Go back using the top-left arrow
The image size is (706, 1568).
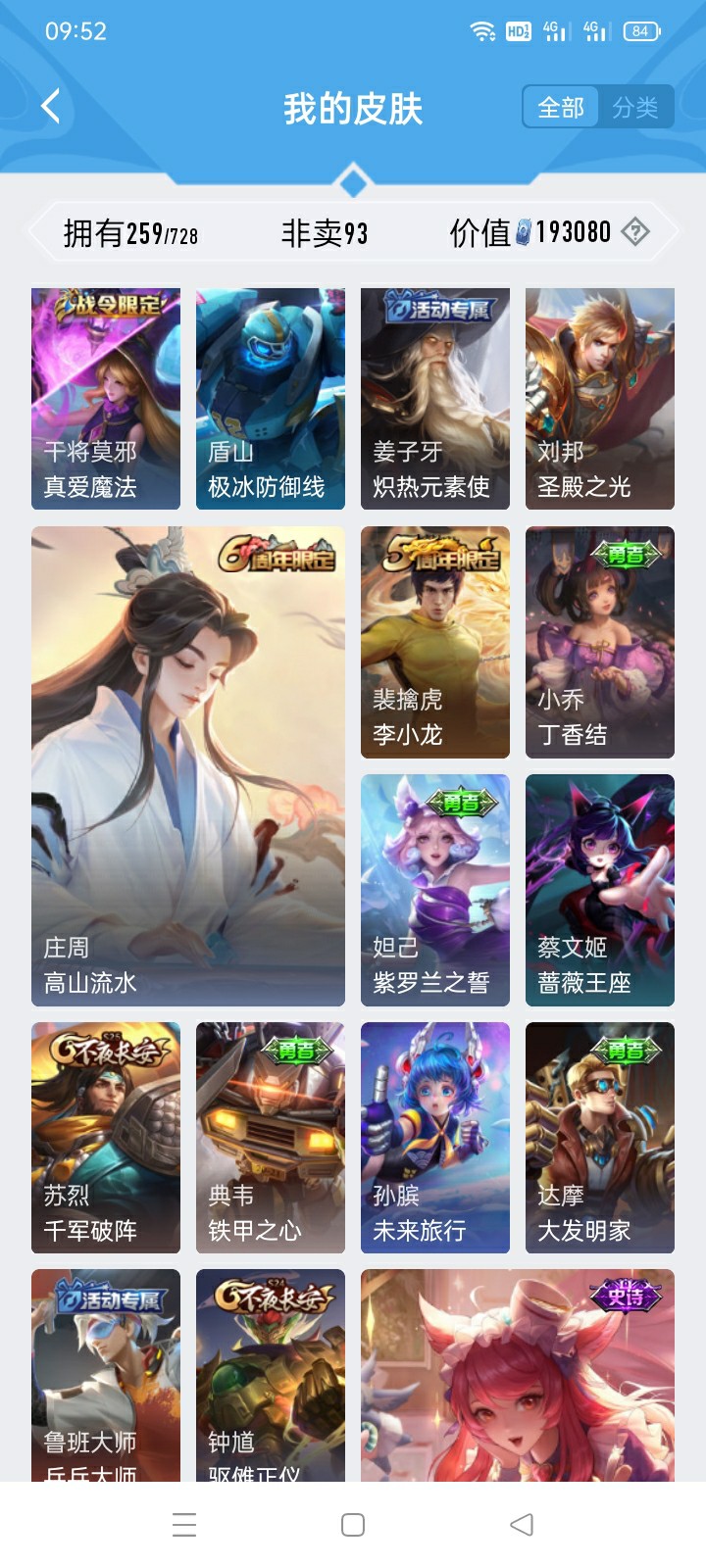(x=51, y=107)
